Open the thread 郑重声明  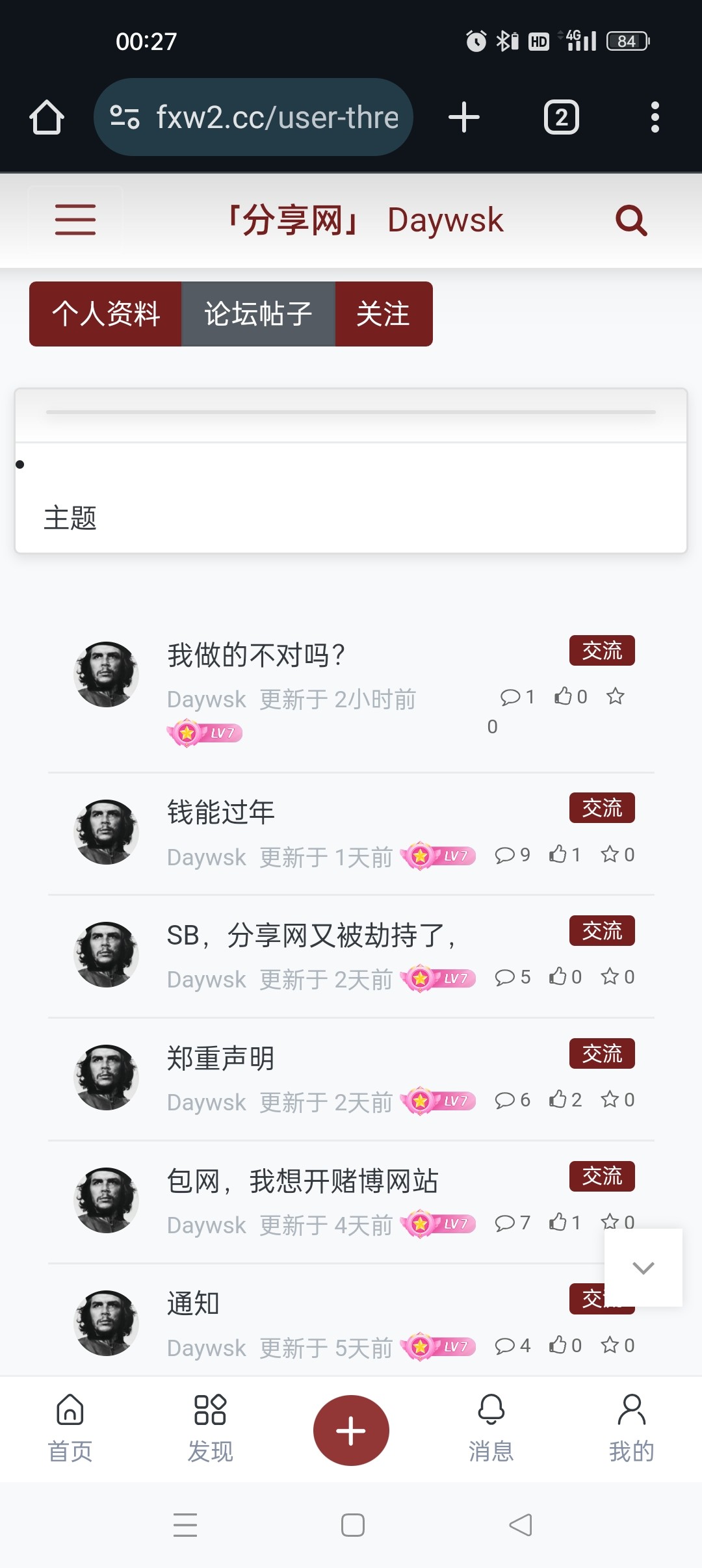221,1058
